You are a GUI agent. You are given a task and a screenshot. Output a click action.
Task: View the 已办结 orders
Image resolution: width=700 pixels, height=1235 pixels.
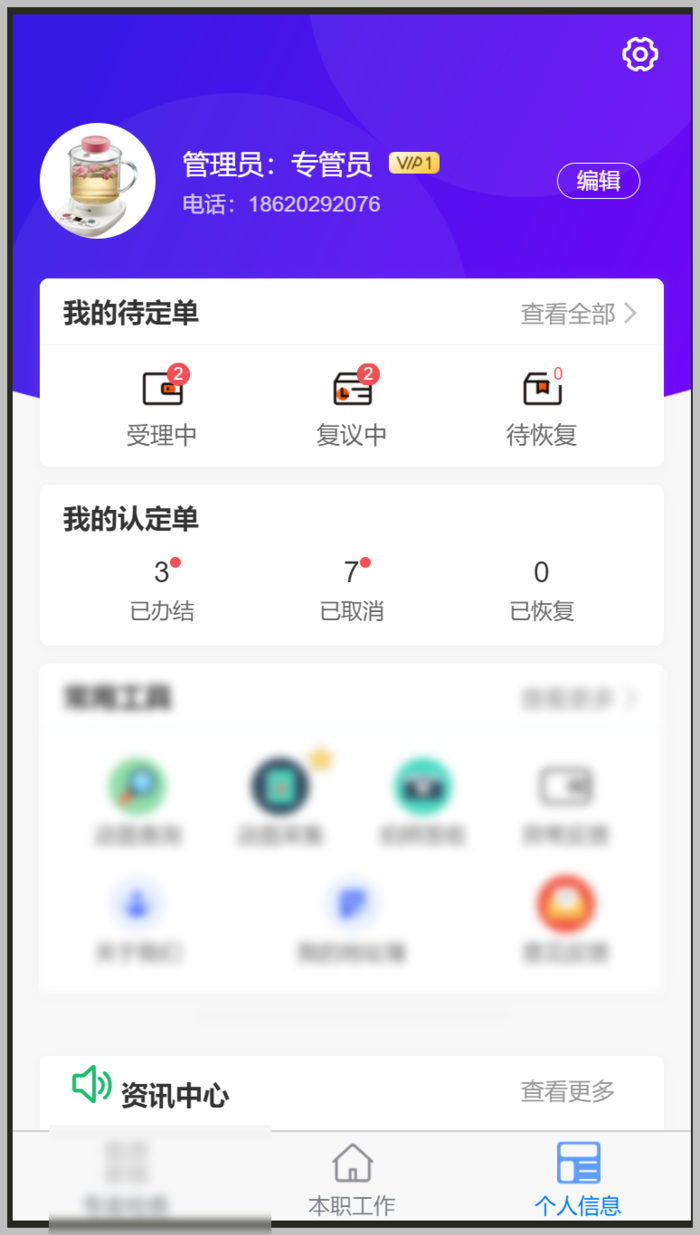[162, 590]
